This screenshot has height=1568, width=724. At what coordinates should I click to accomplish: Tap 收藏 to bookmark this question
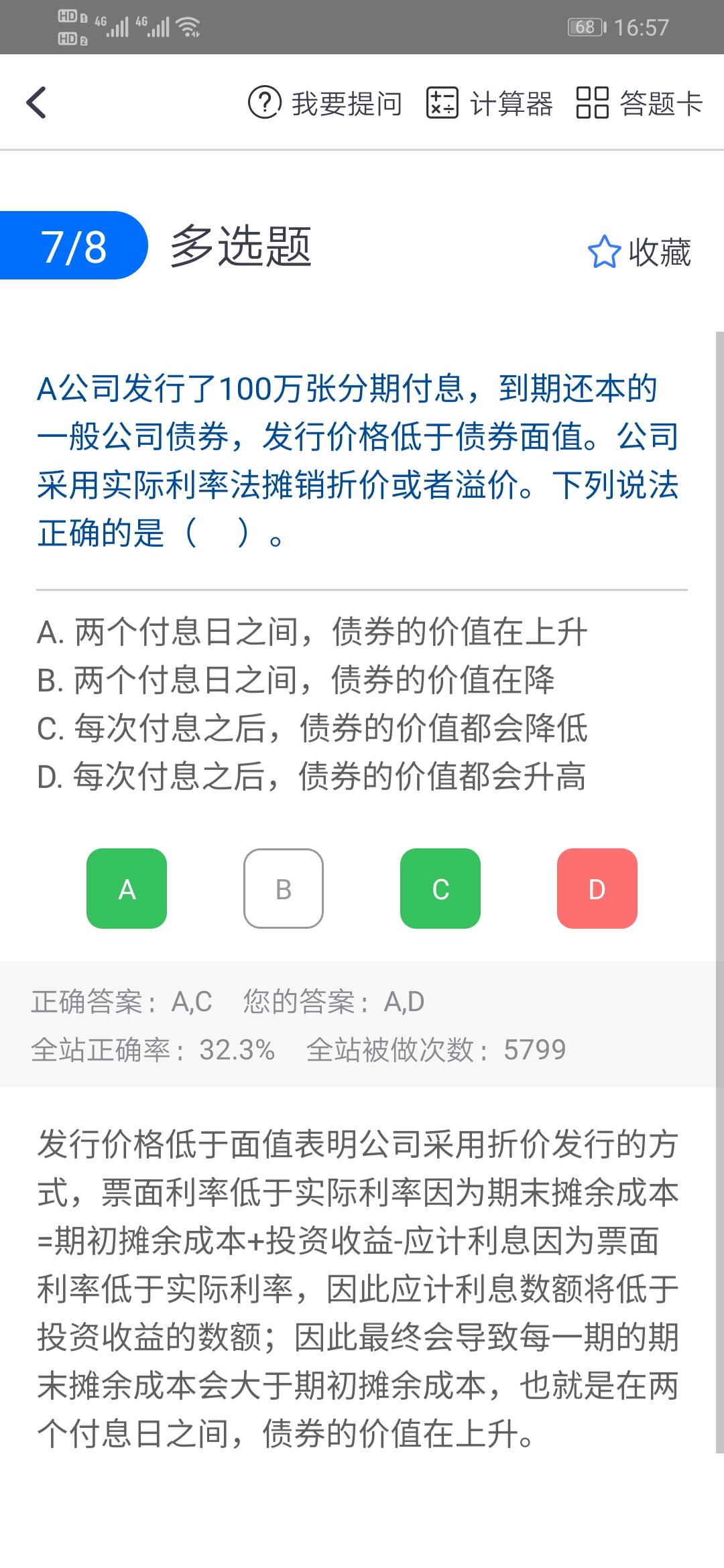640,252
